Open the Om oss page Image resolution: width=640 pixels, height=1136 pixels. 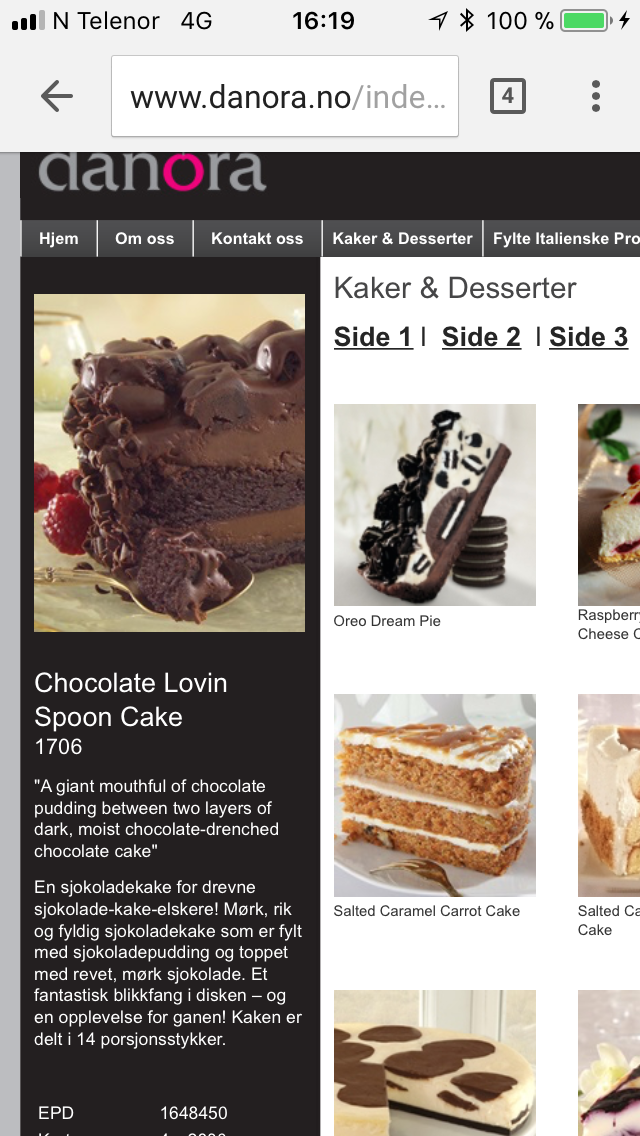pos(145,238)
